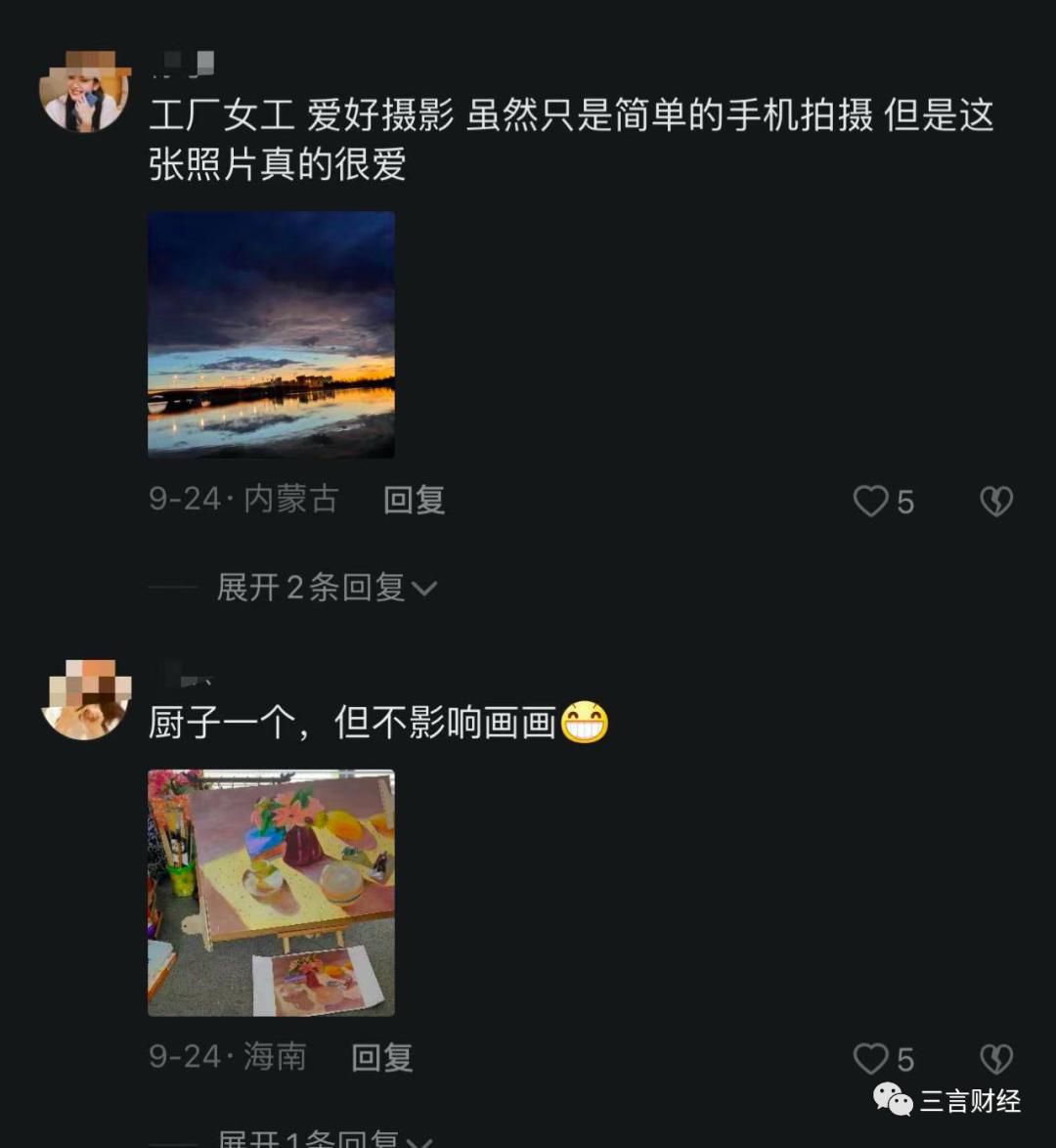Like the painting comment from 海南
Screen dimensions: 1056x1148
(870, 1059)
